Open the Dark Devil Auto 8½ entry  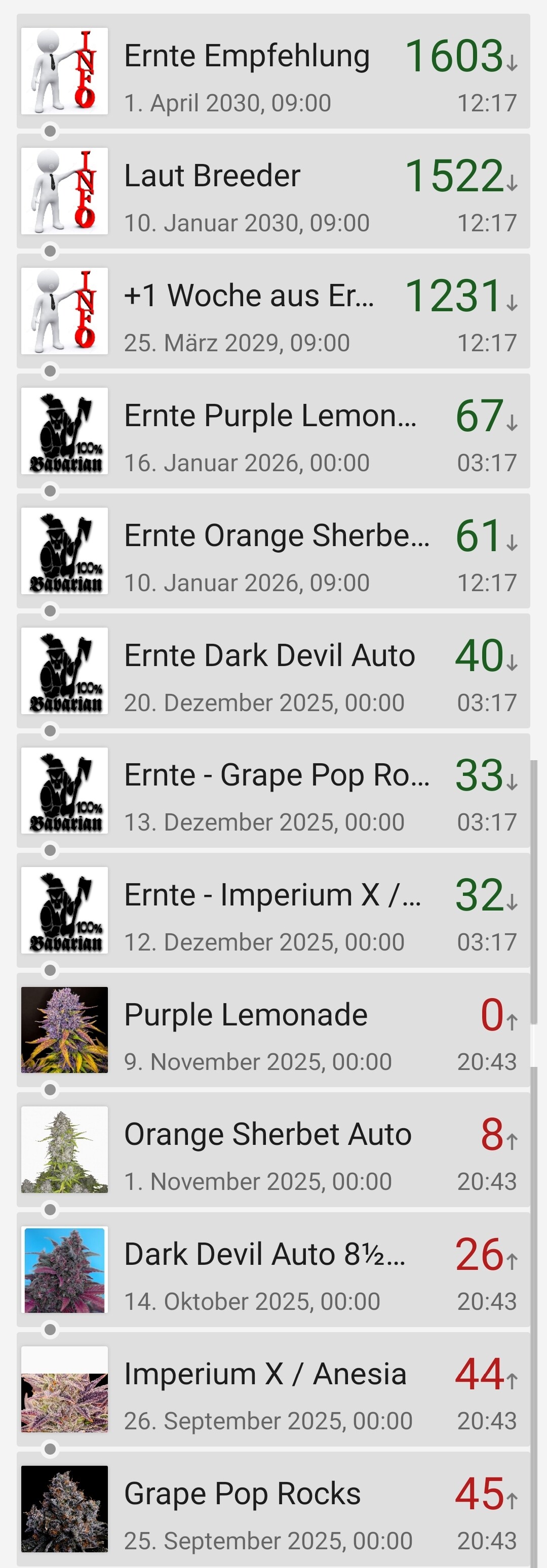pos(273,1270)
